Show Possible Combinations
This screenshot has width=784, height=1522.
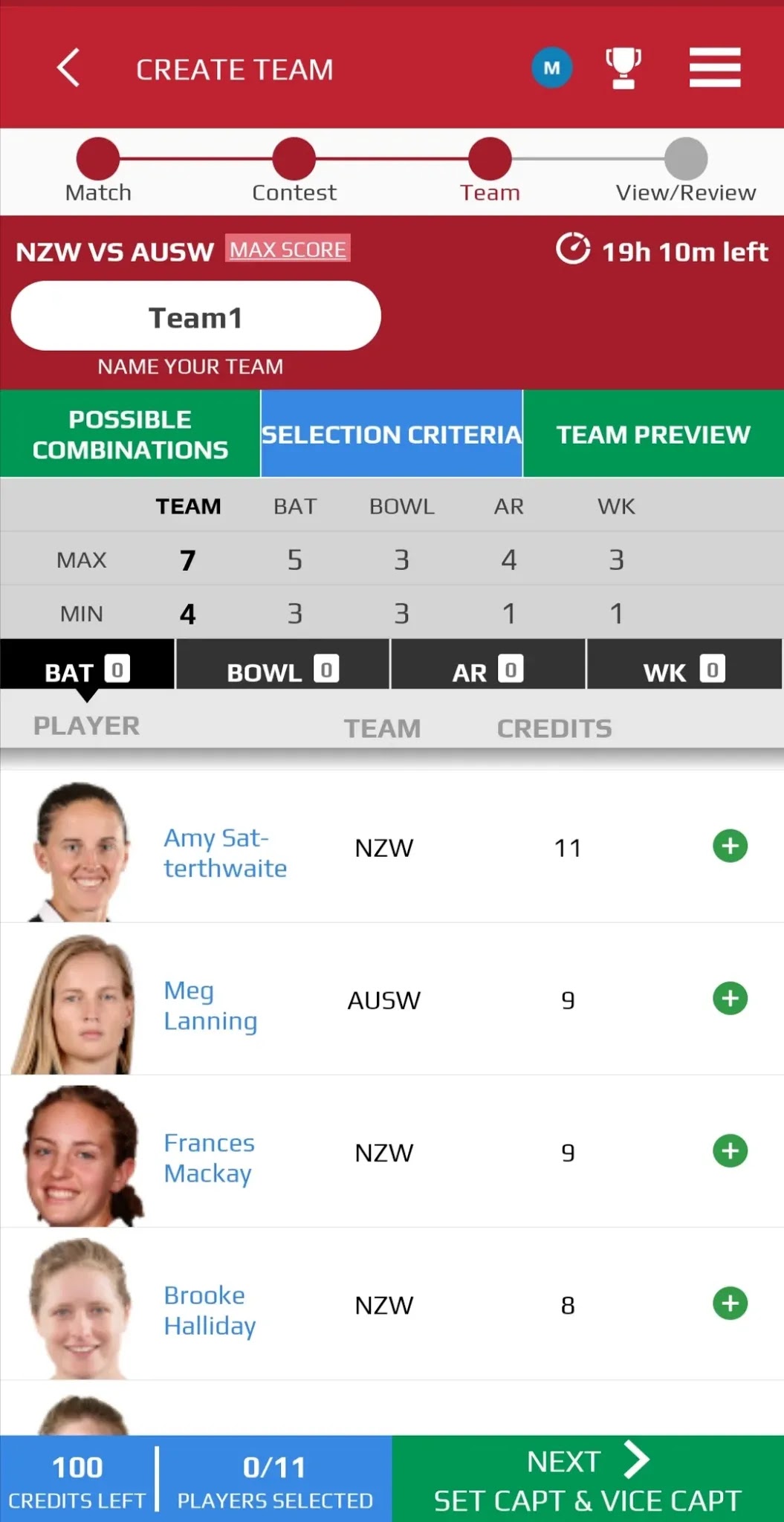(x=130, y=434)
